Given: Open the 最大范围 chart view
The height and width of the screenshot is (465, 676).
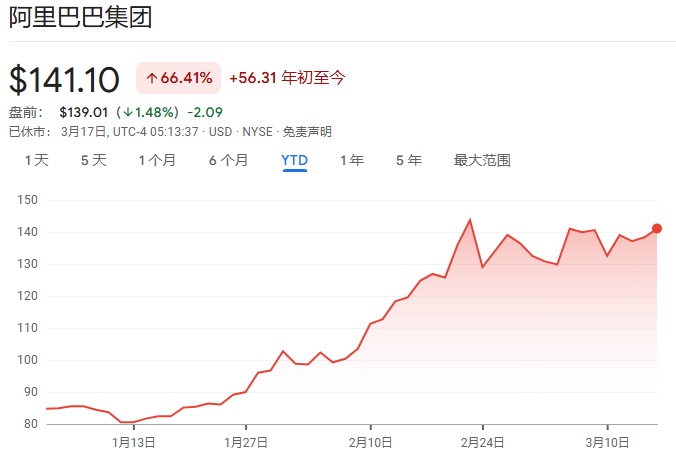Looking at the screenshot, I should (482, 160).
